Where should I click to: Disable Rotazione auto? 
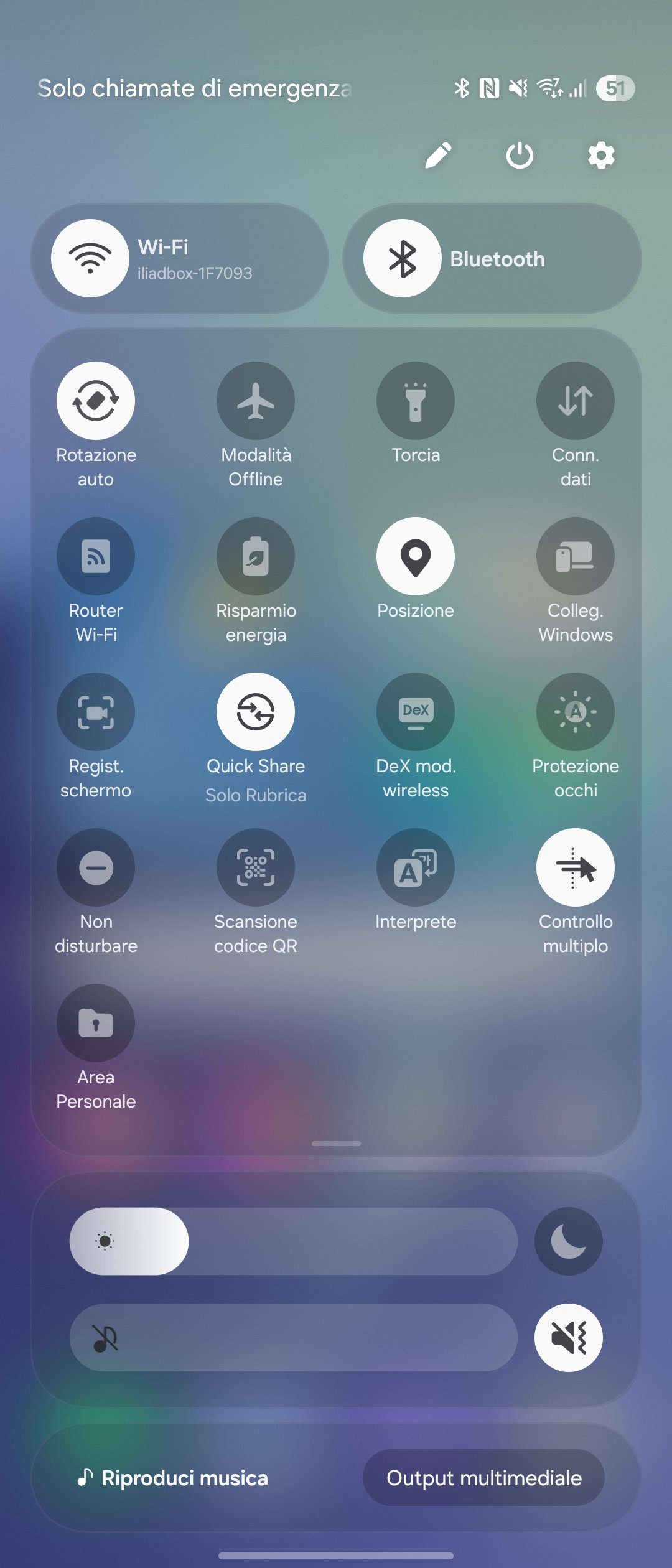[x=96, y=401]
